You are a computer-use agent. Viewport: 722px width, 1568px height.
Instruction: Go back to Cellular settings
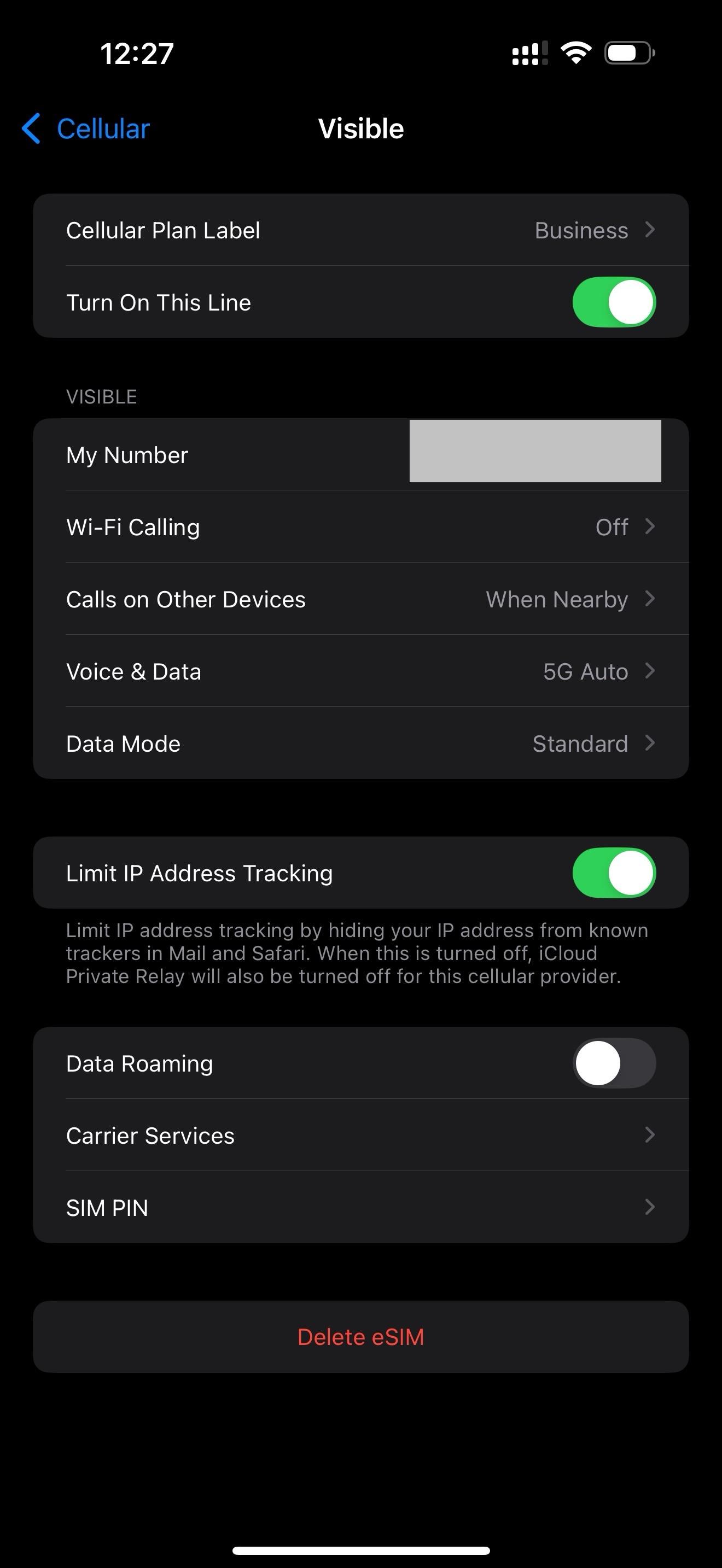pyautogui.click(x=85, y=128)
